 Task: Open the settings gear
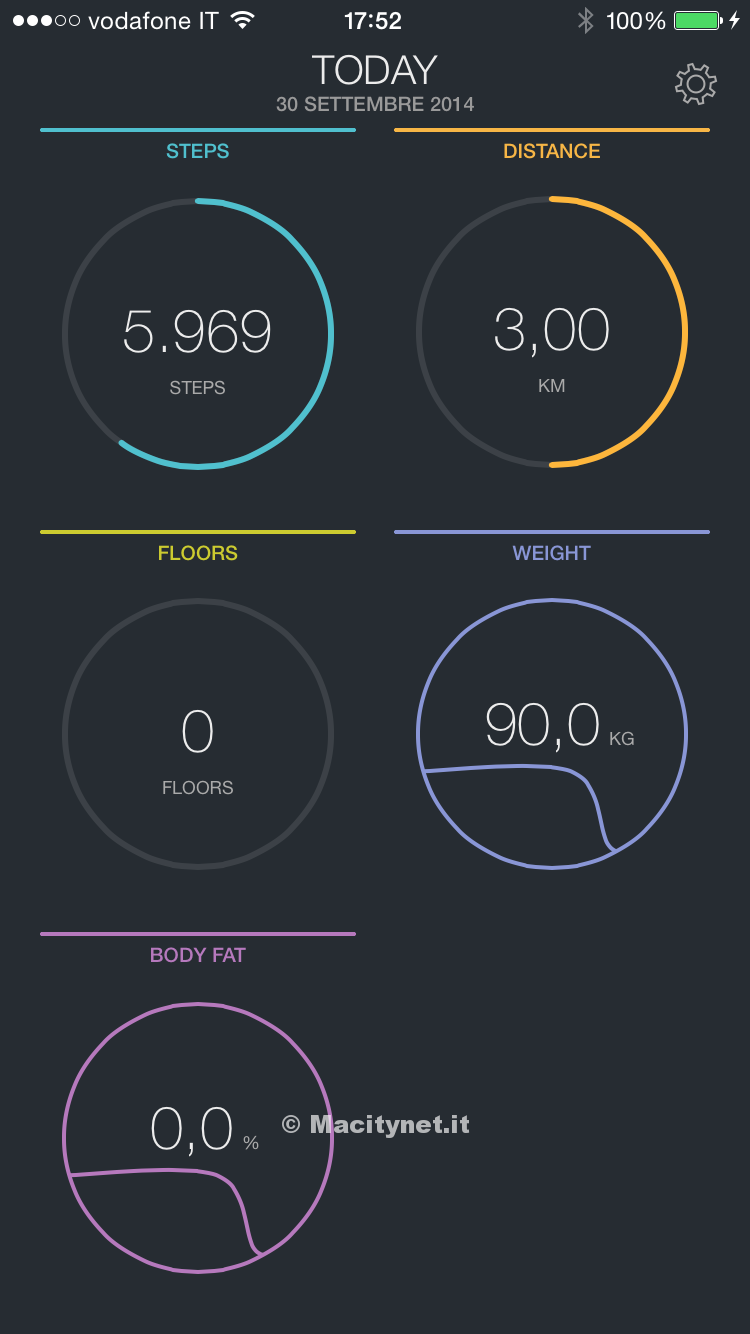point(696,85)
